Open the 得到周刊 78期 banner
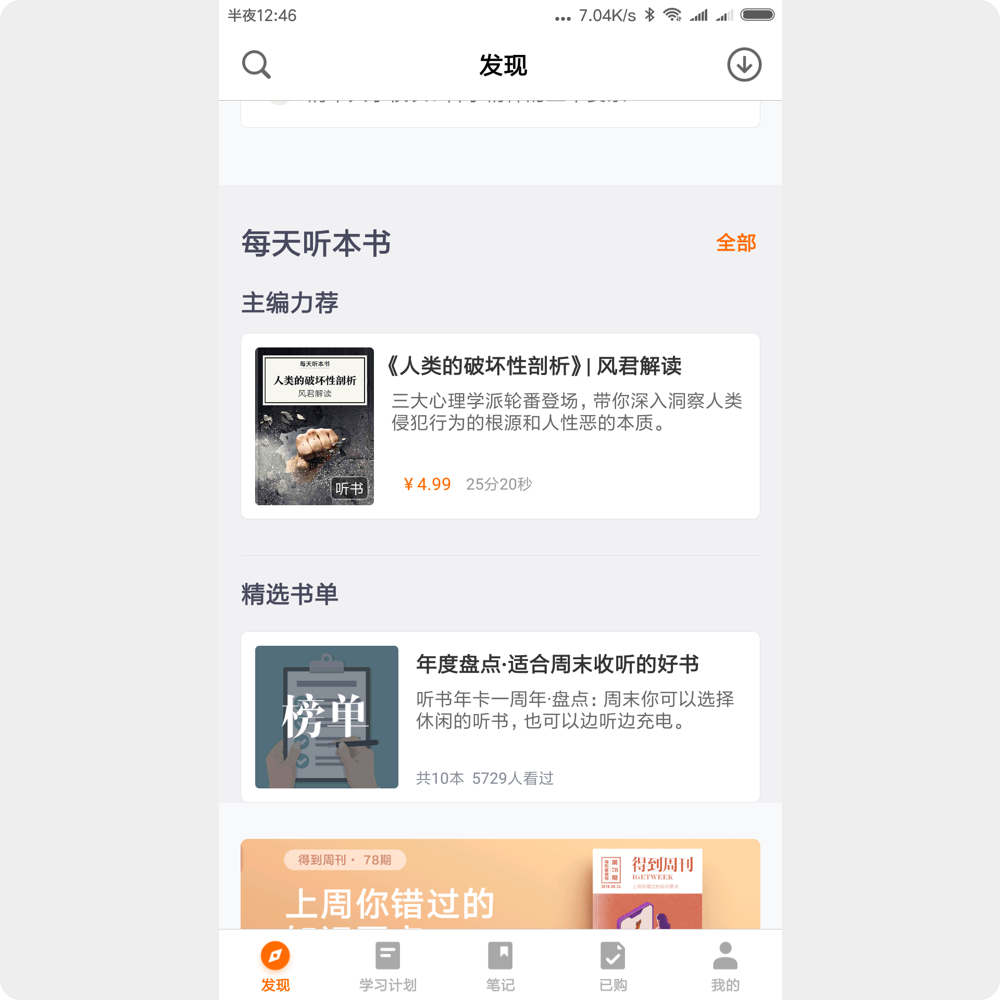The height and width of the screenshot is (1000, 1000). pyautogui.click(x=500, y=885)
